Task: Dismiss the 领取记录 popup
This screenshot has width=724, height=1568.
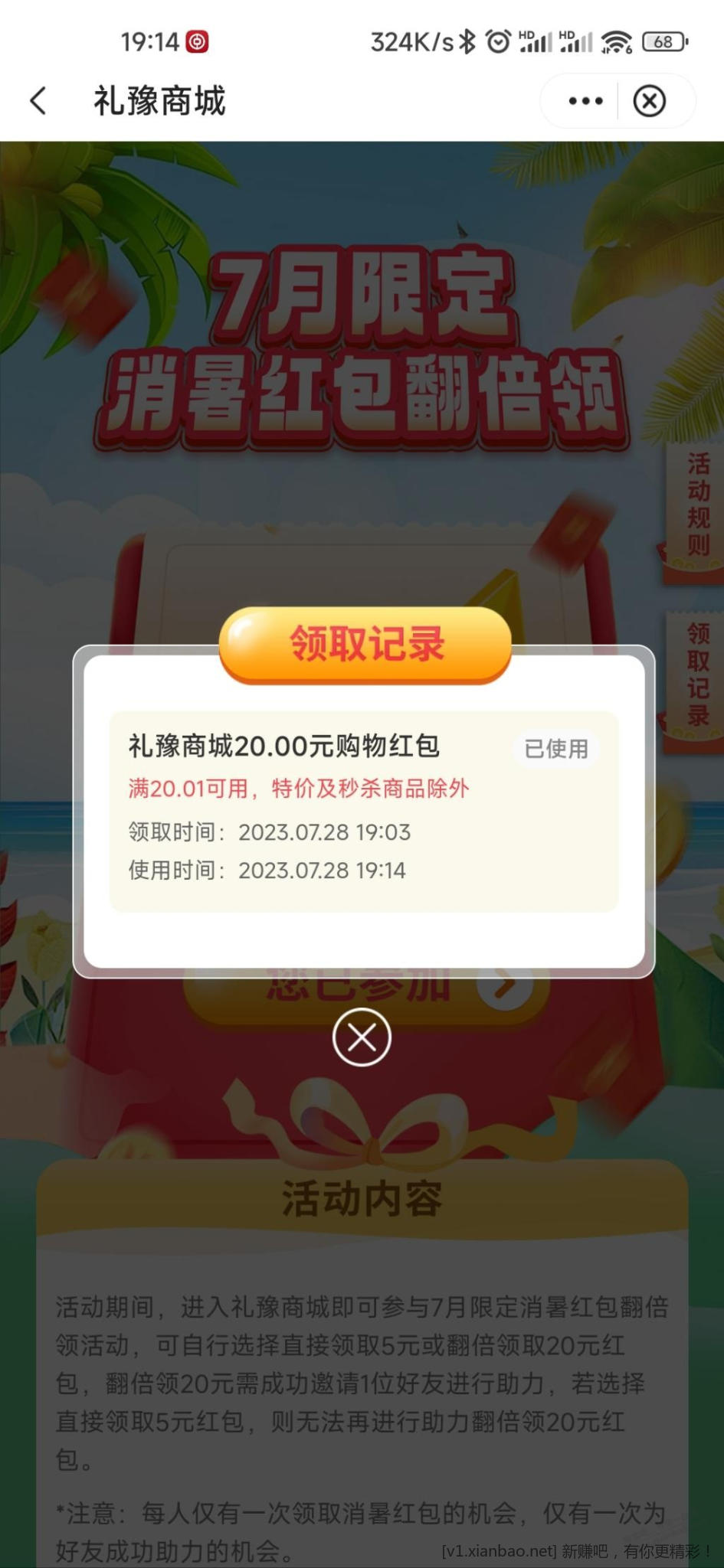Action: point(362,1037)
